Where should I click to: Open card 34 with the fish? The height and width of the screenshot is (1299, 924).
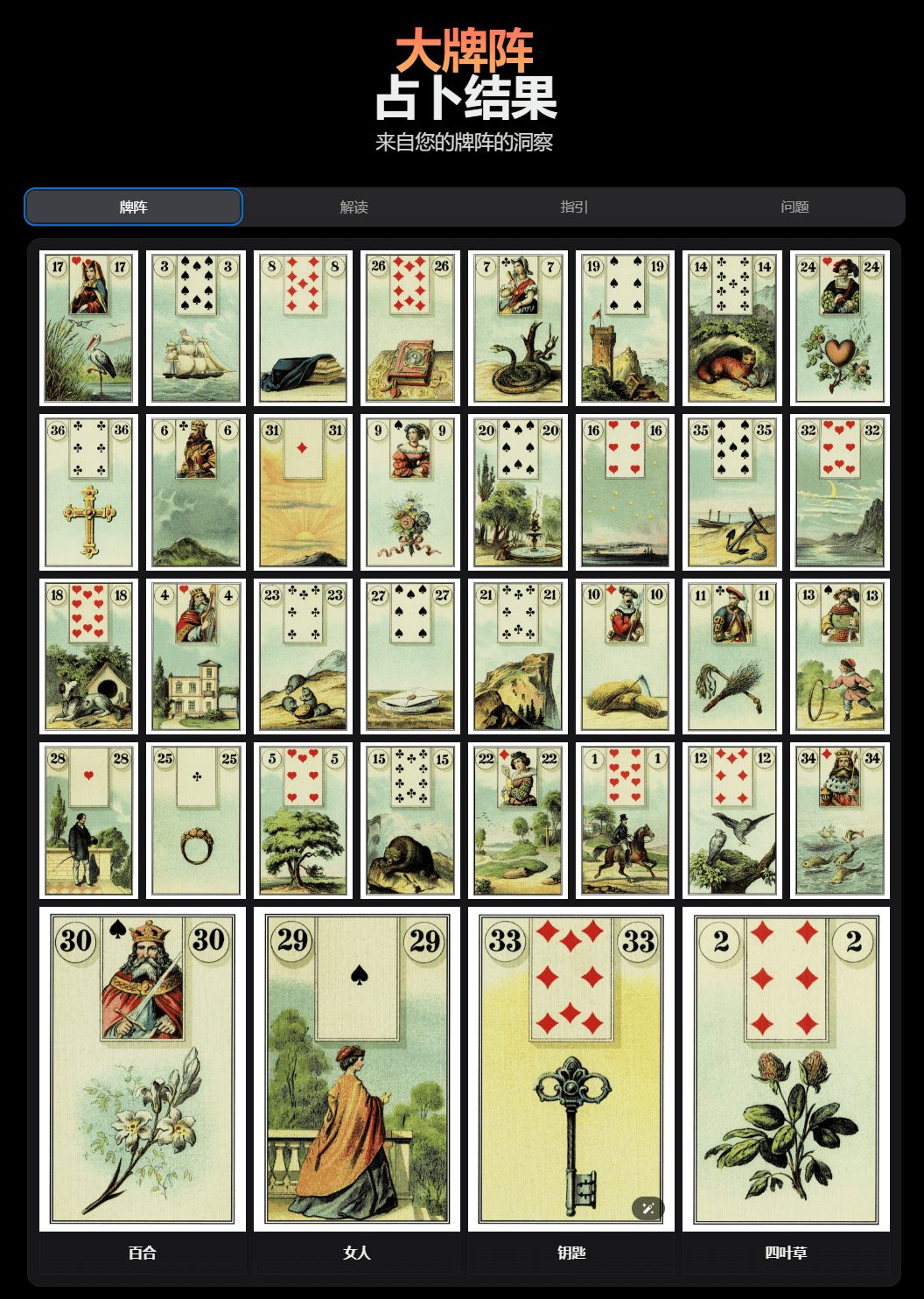tap(840, 820)
